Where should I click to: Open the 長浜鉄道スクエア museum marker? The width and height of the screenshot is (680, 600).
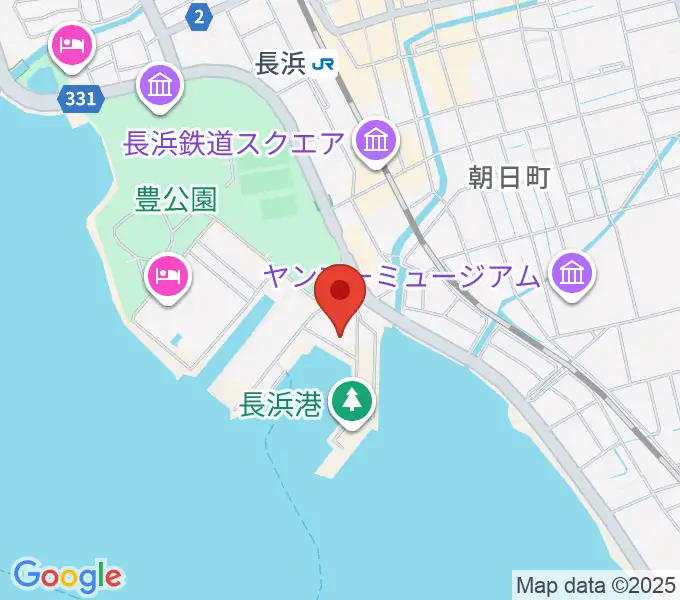(x=377, y=141)
